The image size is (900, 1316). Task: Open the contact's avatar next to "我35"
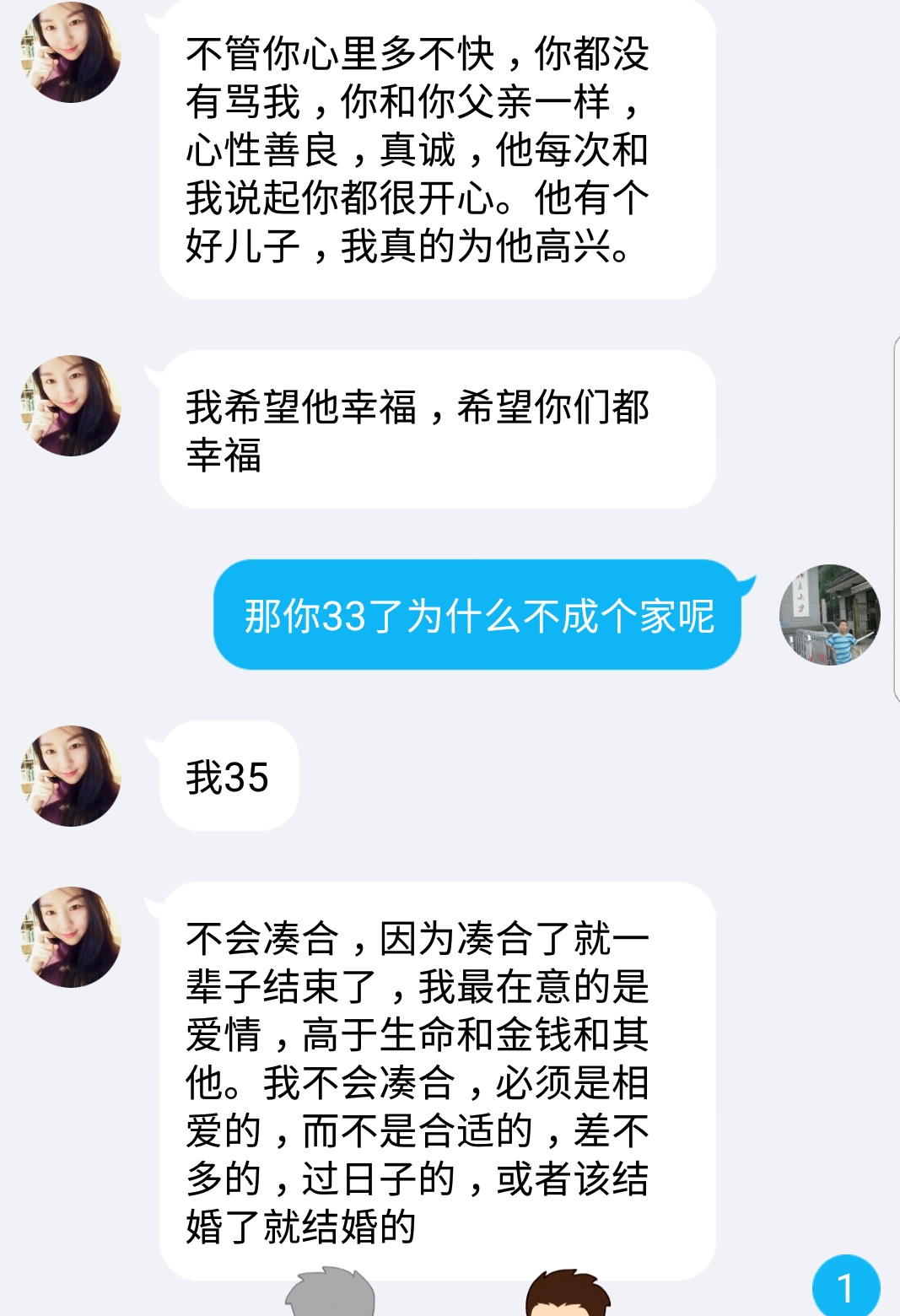point(71,776)
